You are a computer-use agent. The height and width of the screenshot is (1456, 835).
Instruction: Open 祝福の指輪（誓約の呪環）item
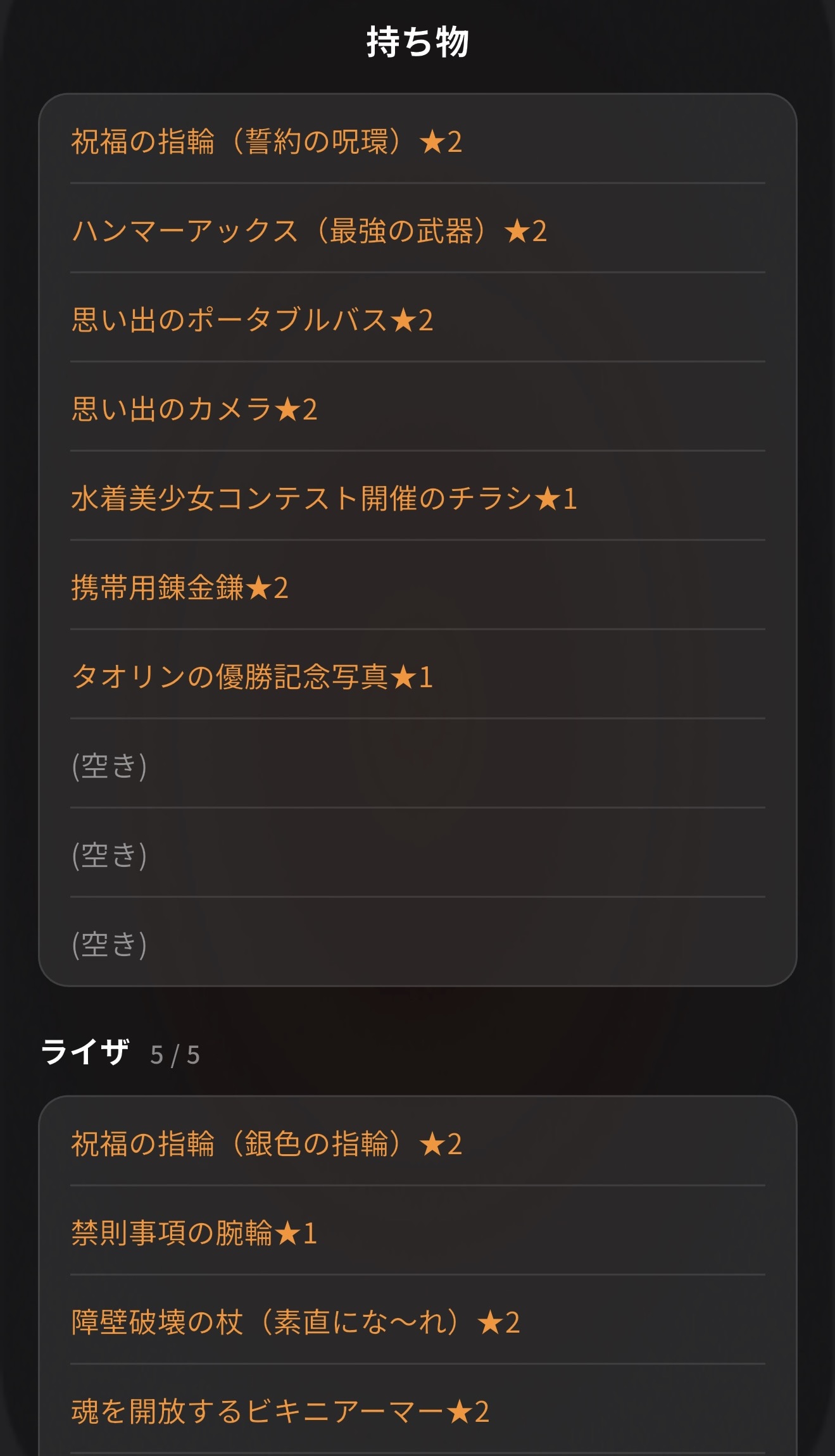(x=417, y=141)
